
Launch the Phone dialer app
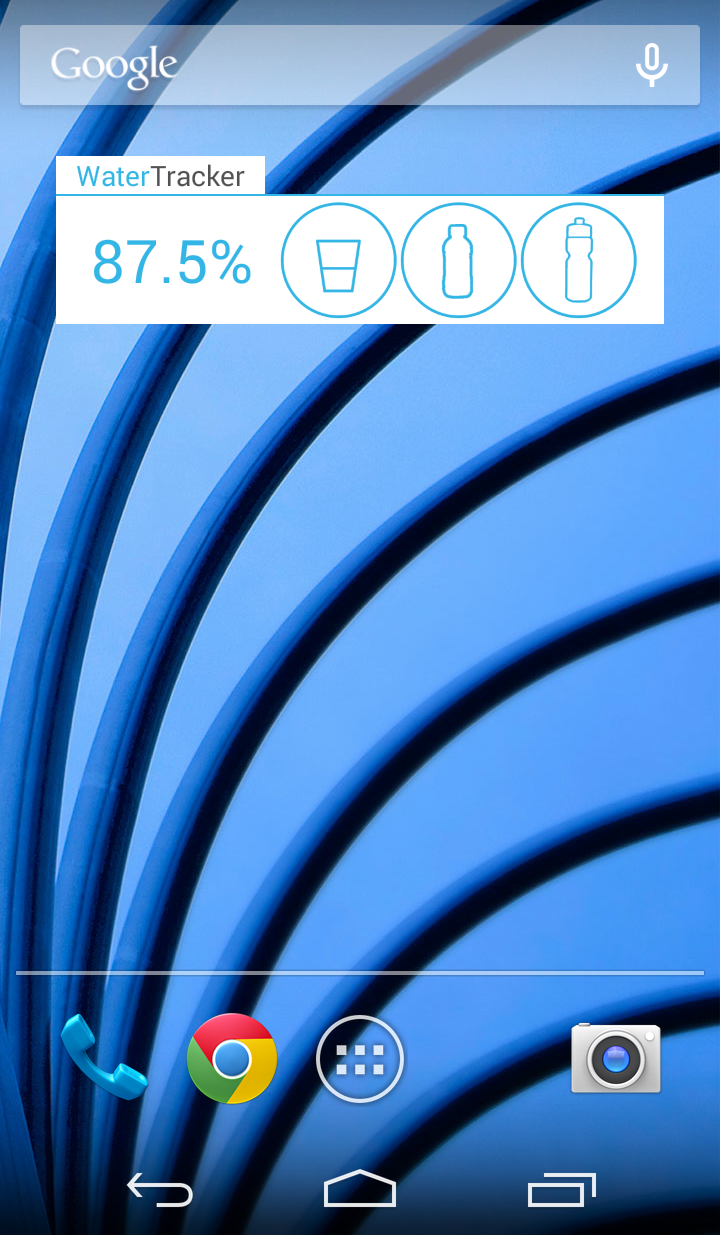click(103, 1058)
